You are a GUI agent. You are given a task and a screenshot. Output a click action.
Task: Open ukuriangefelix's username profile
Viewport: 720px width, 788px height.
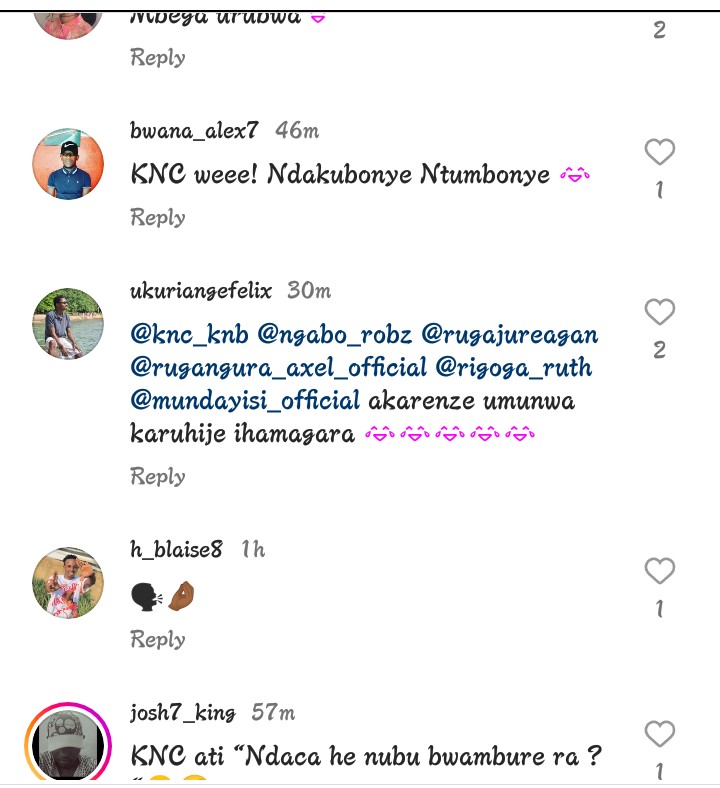201,291
